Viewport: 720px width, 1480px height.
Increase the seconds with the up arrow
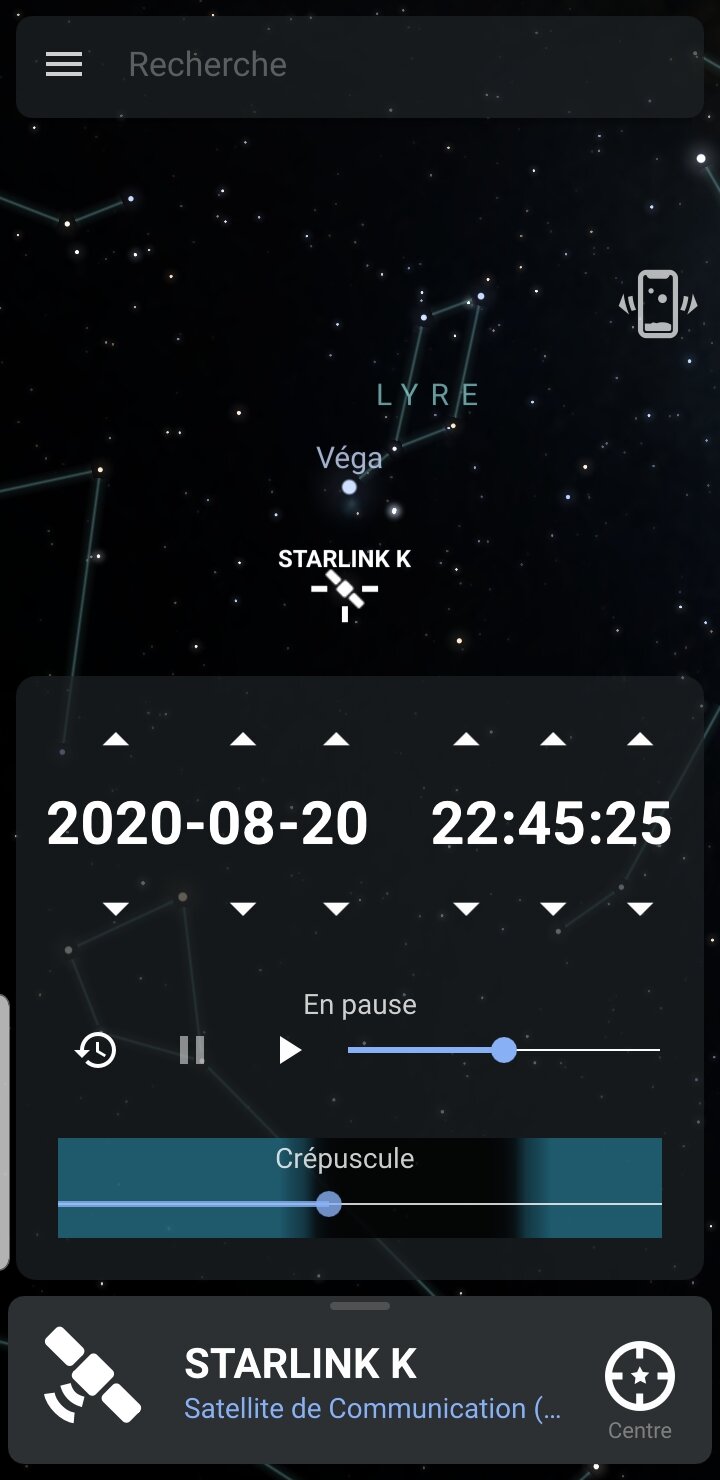(640, 740)
